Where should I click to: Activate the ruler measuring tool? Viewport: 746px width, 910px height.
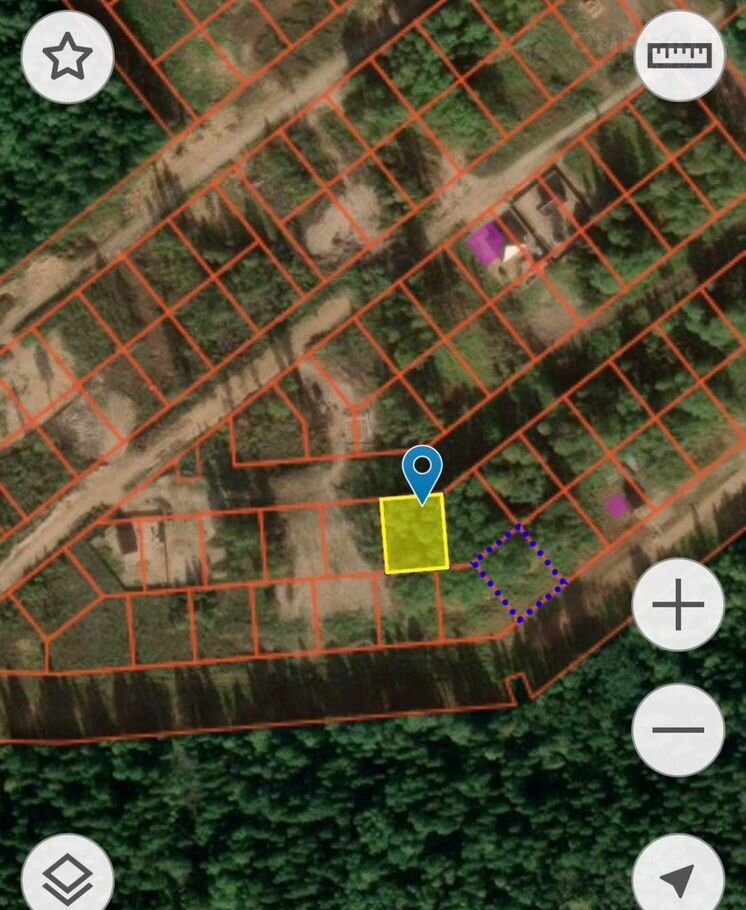(x=679, y=55)
